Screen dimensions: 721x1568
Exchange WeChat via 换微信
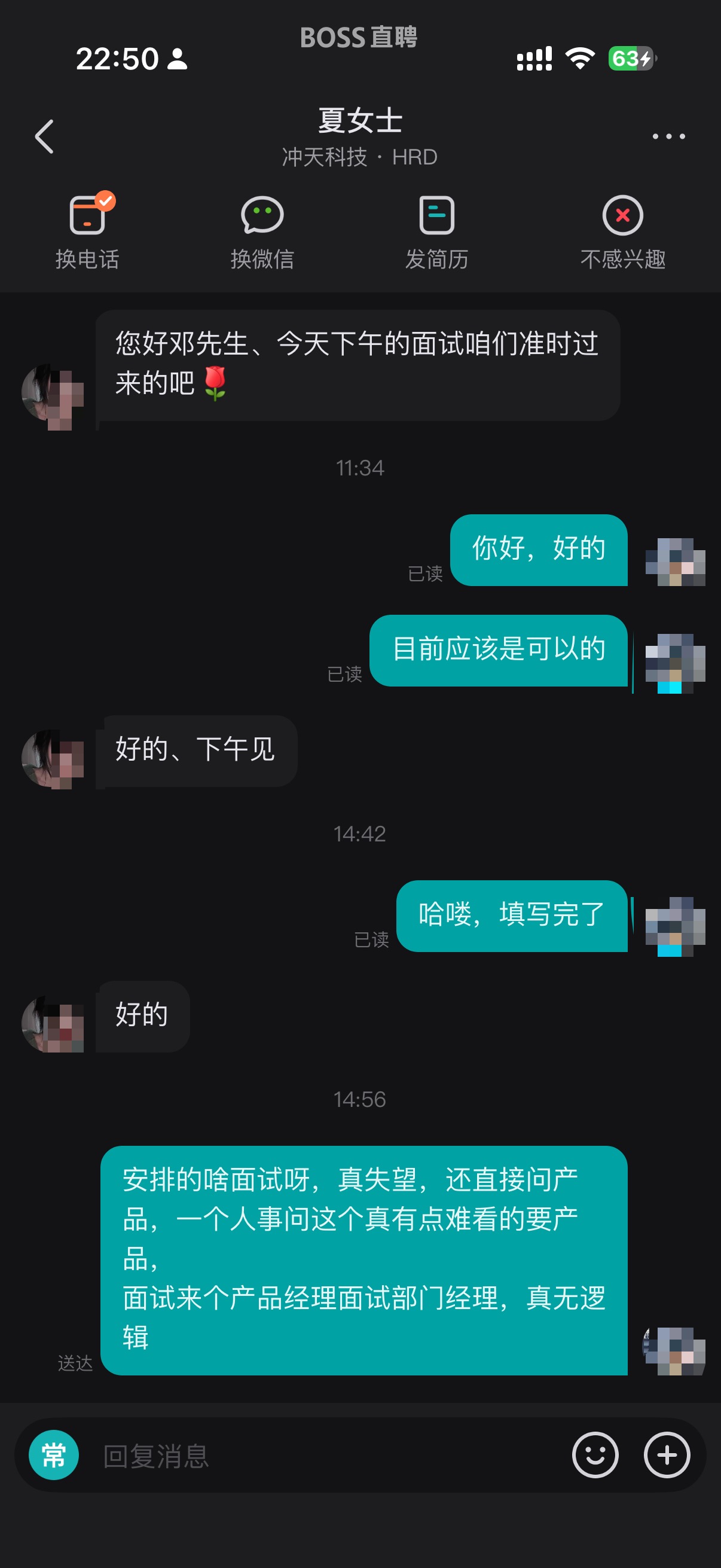[262, 231]
